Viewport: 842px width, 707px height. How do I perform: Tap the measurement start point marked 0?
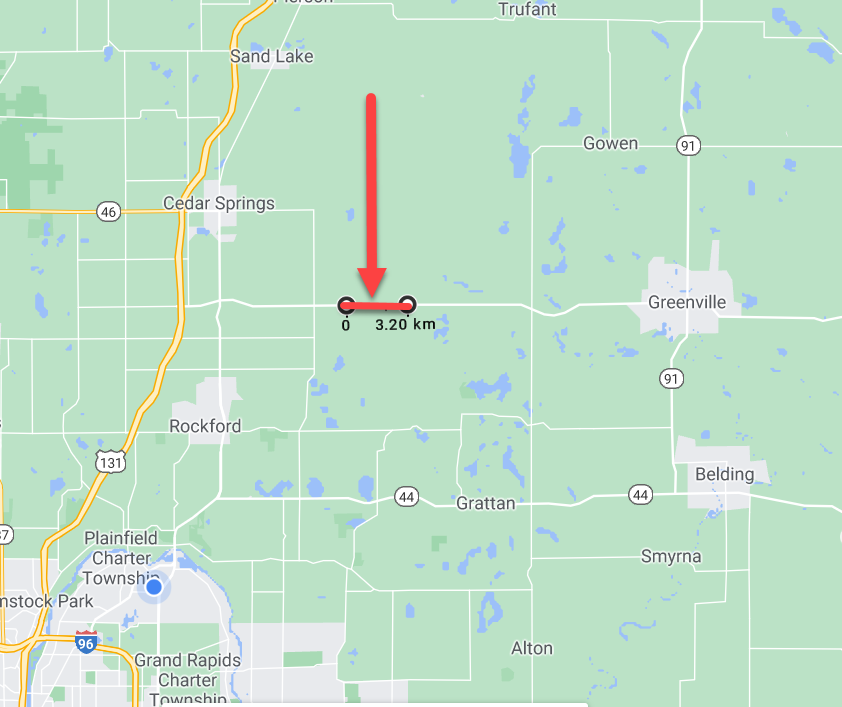345,304
